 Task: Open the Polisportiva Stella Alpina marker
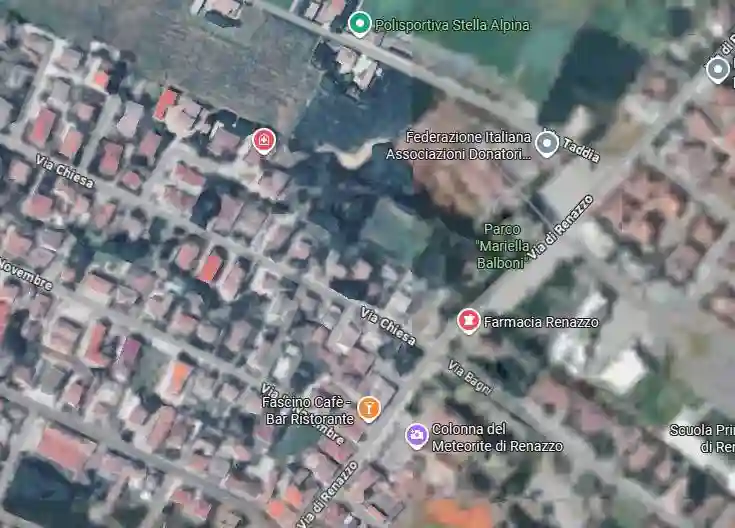[360, 24]
